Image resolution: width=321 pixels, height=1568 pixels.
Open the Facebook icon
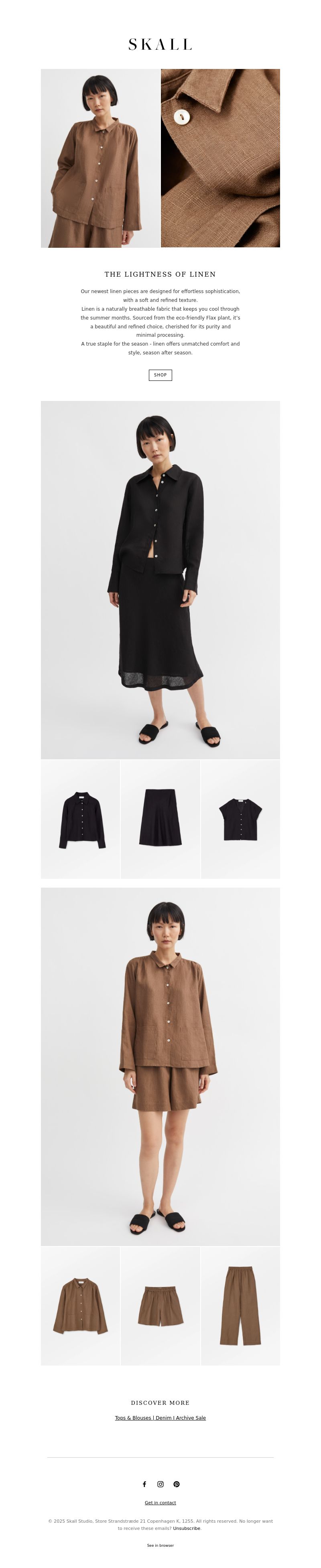[144, 1484]
